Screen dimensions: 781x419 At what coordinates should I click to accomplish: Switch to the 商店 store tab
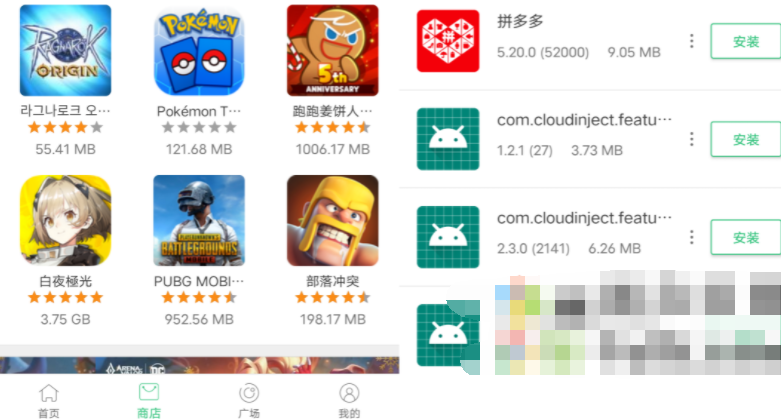[x=148, y=399]
